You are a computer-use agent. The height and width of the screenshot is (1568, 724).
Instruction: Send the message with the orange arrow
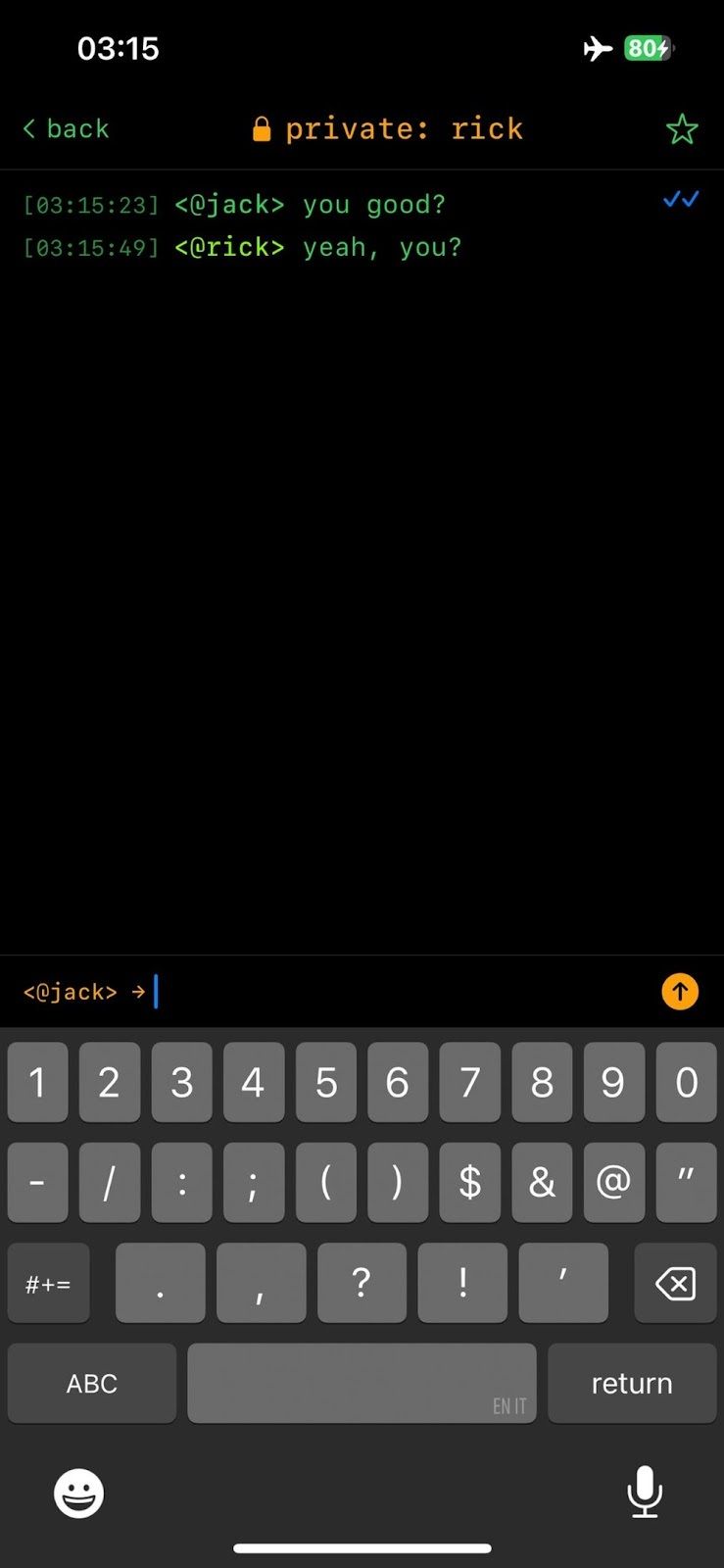click(680, 992)
